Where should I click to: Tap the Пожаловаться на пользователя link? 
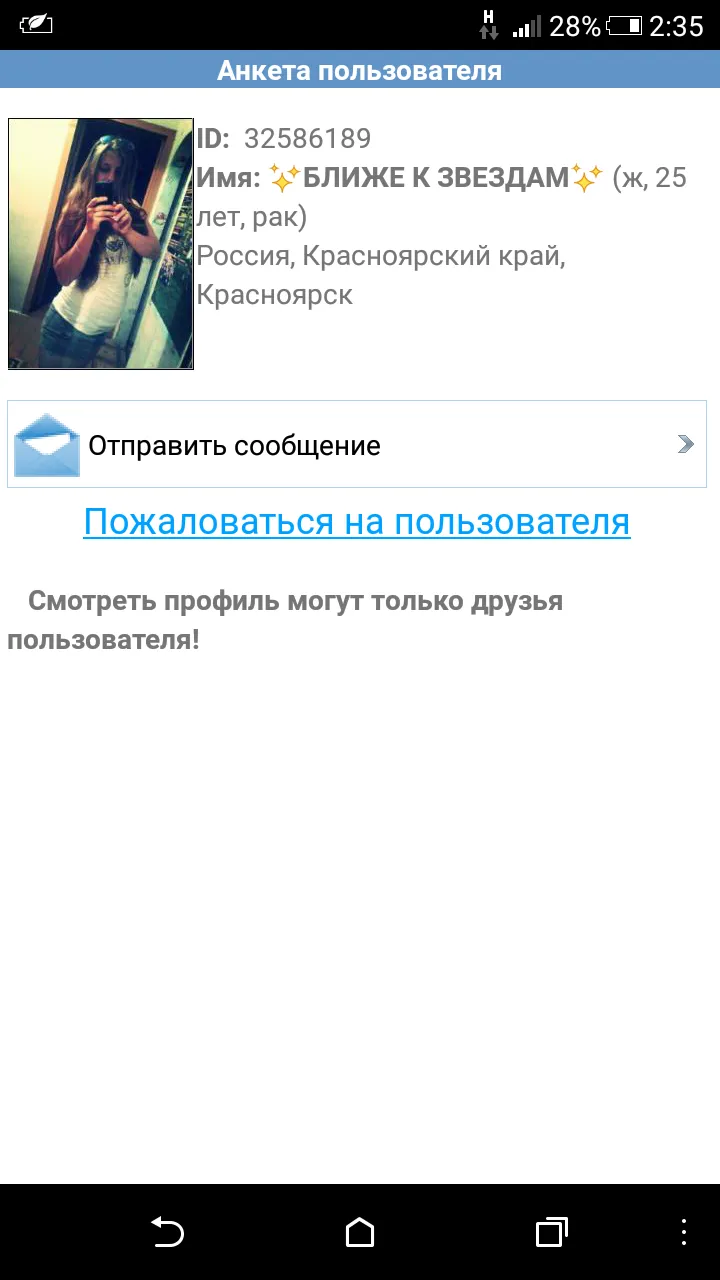(357, 522)
